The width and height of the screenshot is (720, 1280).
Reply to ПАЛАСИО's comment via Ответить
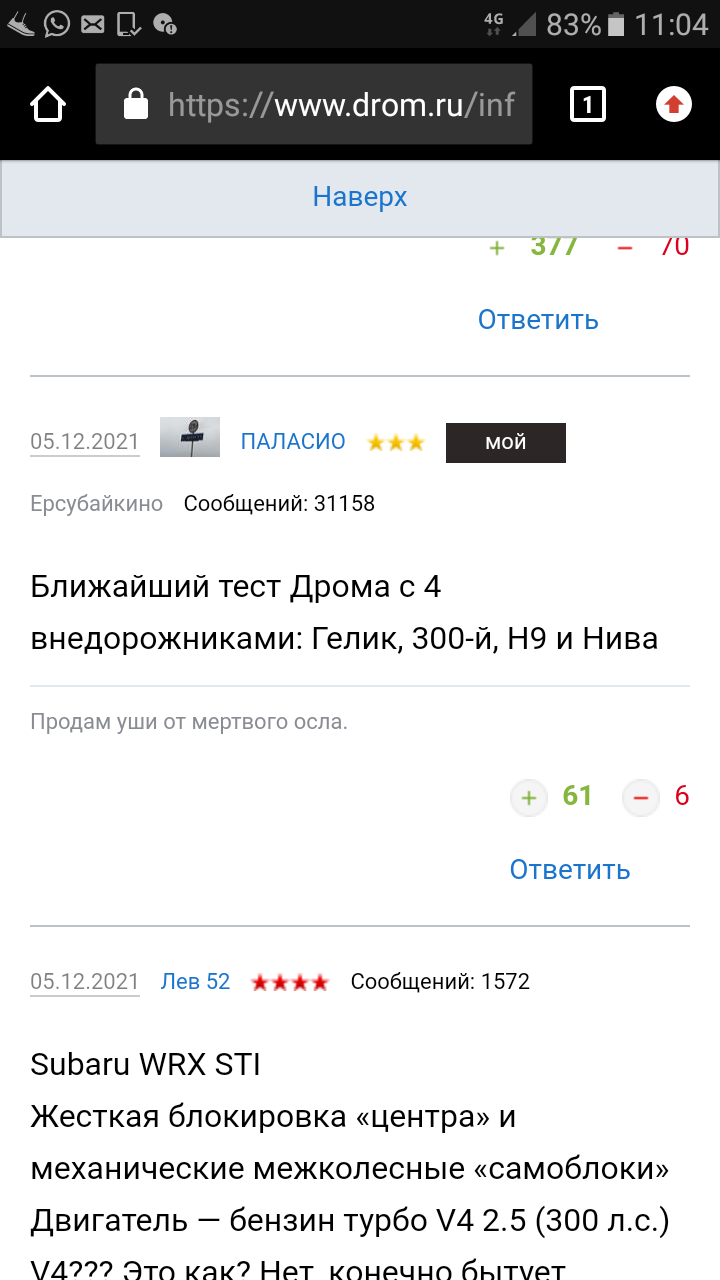click(x=570, y=869)
